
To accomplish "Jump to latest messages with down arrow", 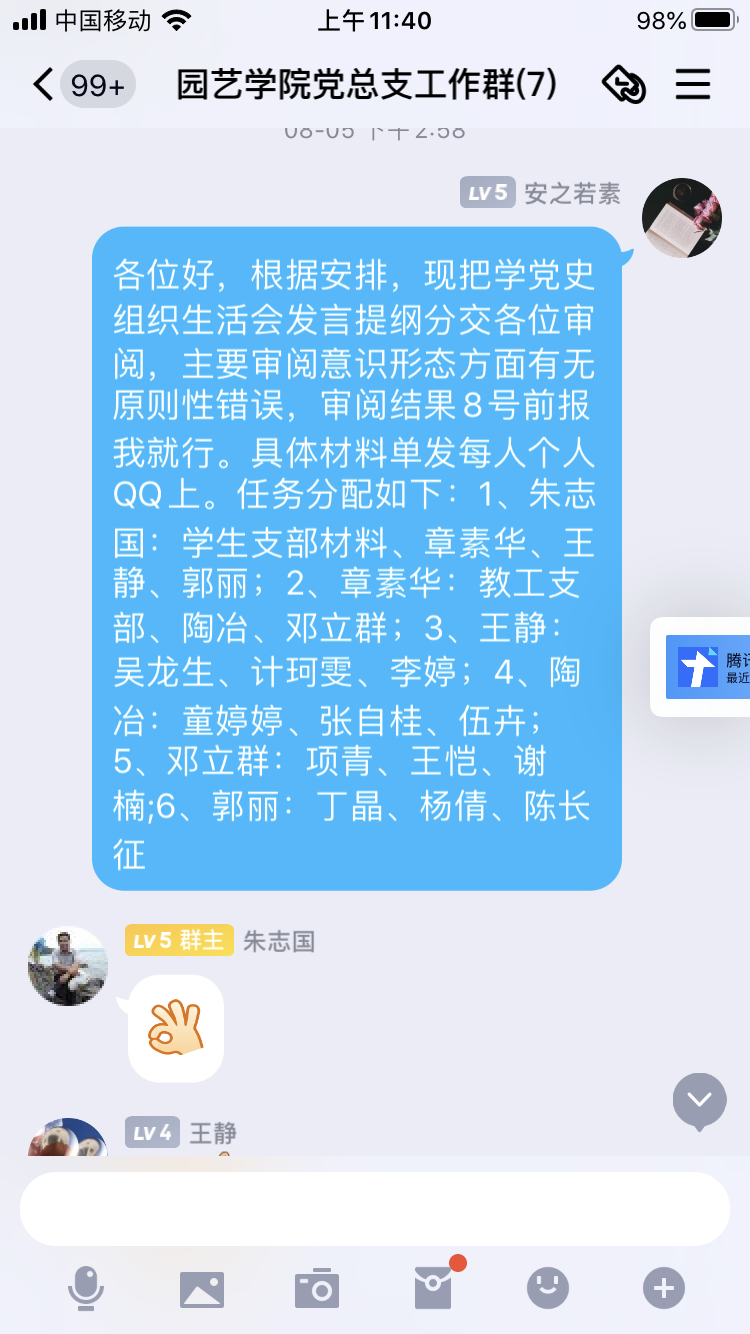I will pos(699,1100).
